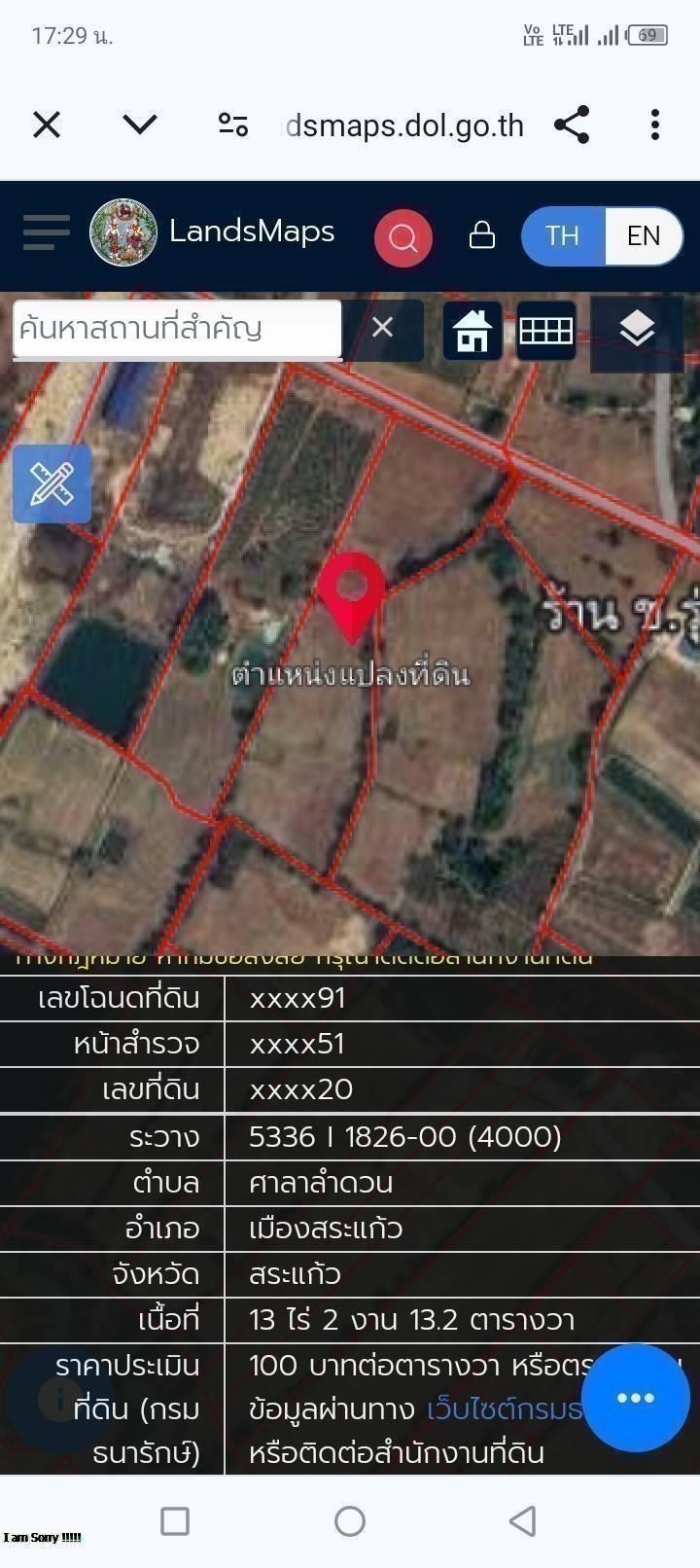The image size is (700, 1568).
Task: Open the measurement ruler tool
Action: (52, 483)
